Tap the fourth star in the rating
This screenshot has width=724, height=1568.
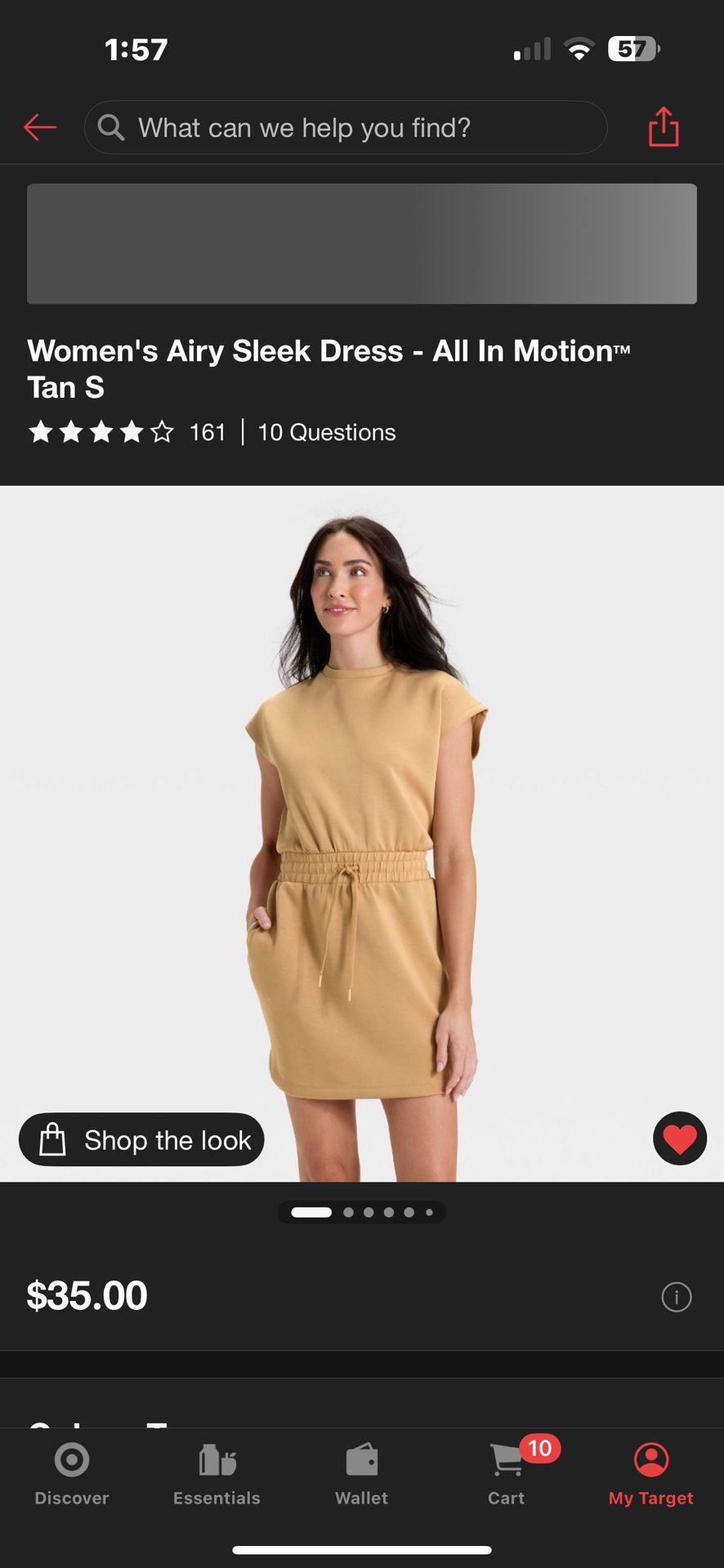[131, 432]
